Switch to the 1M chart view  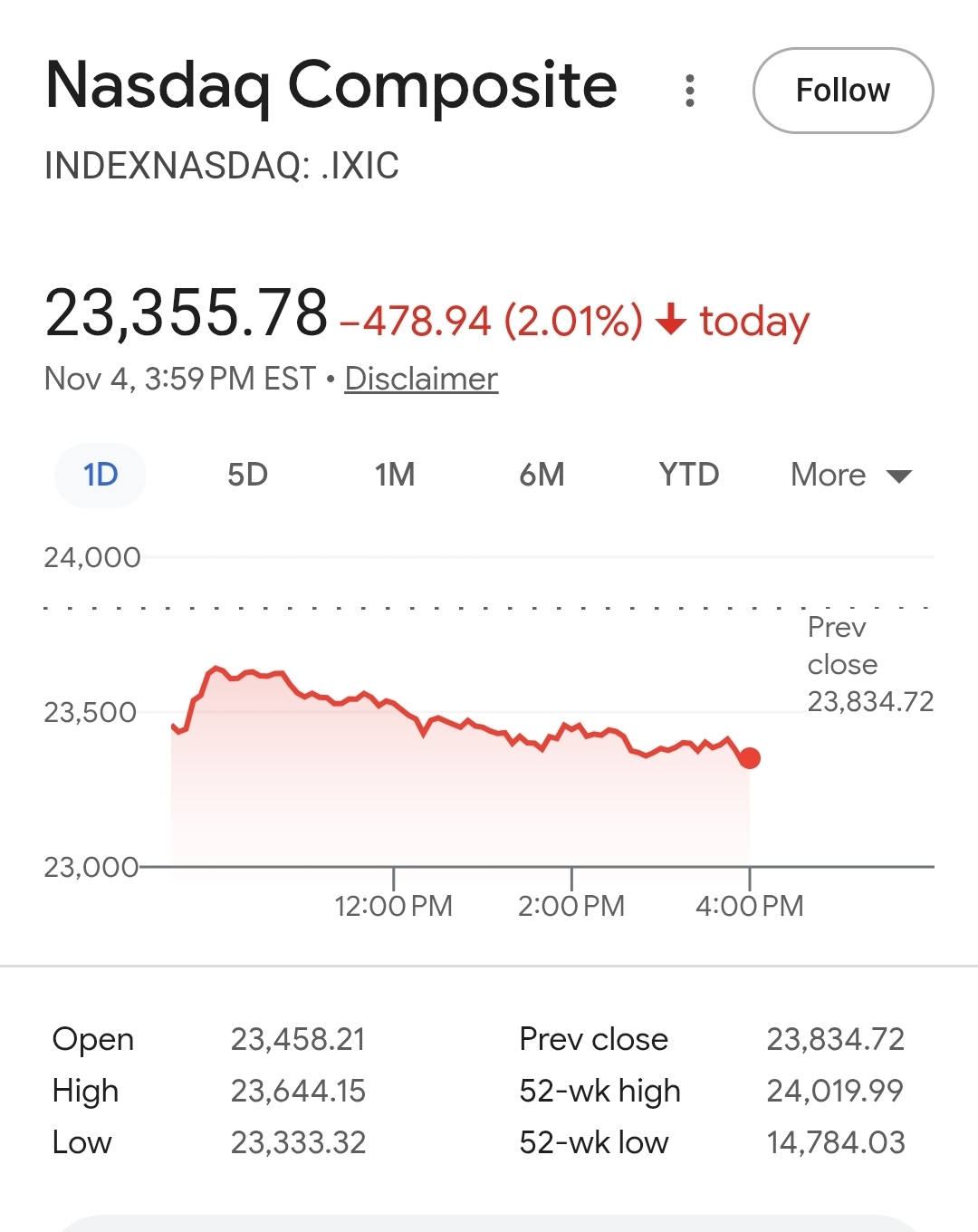[393, 474]
